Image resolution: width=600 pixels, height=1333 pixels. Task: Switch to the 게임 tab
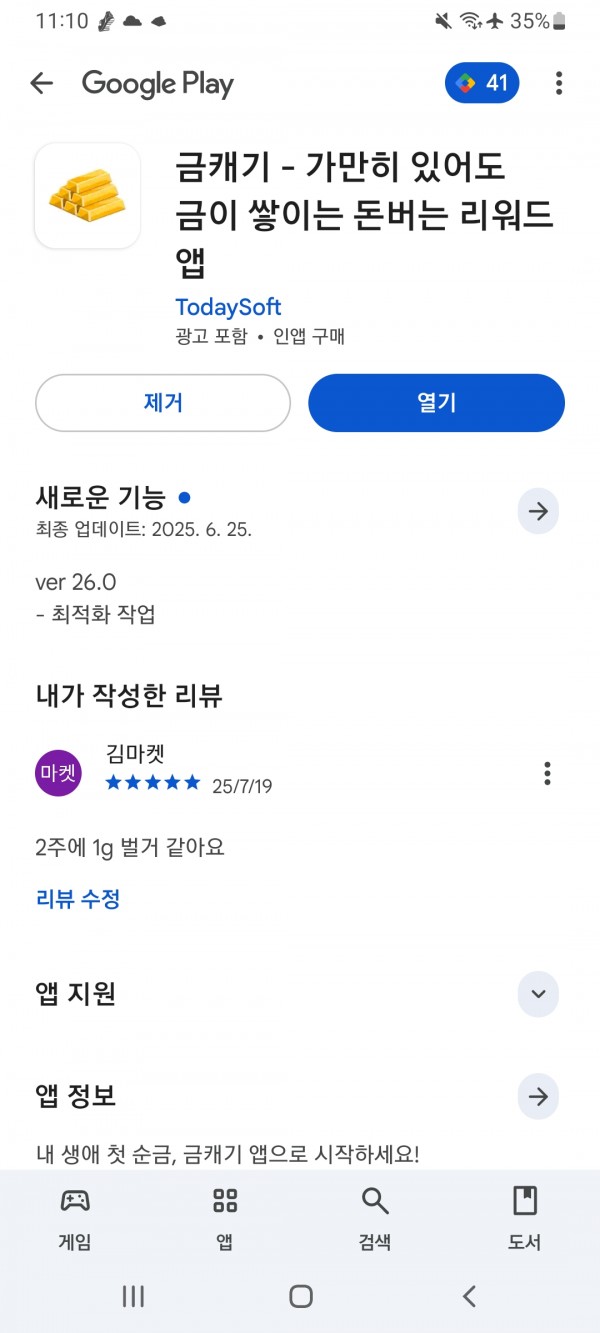(x=75, y=1218)
